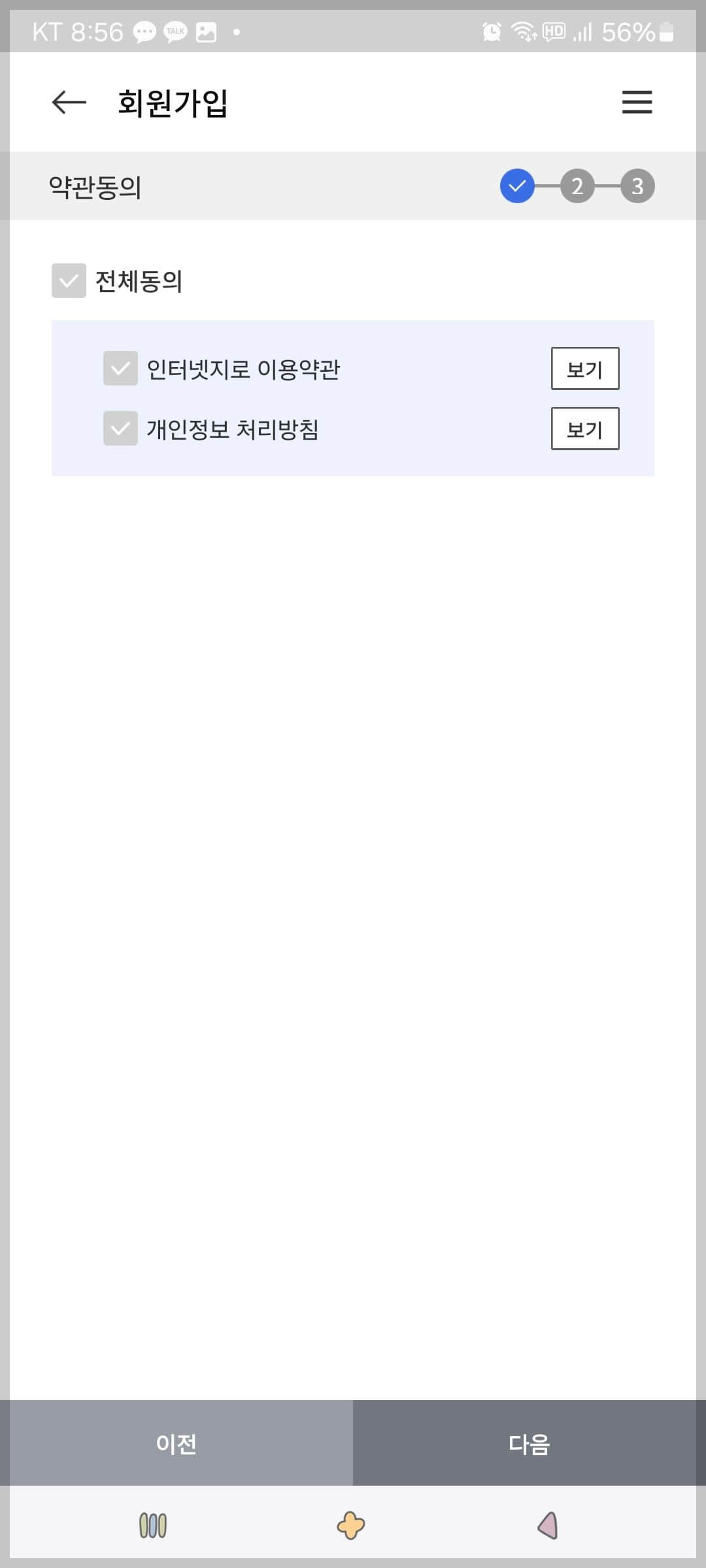This screenshot has height=1568, width=706.
Task: View 개인정보 처리방침 via its 보기 button
Action: [x=584, y=429]
